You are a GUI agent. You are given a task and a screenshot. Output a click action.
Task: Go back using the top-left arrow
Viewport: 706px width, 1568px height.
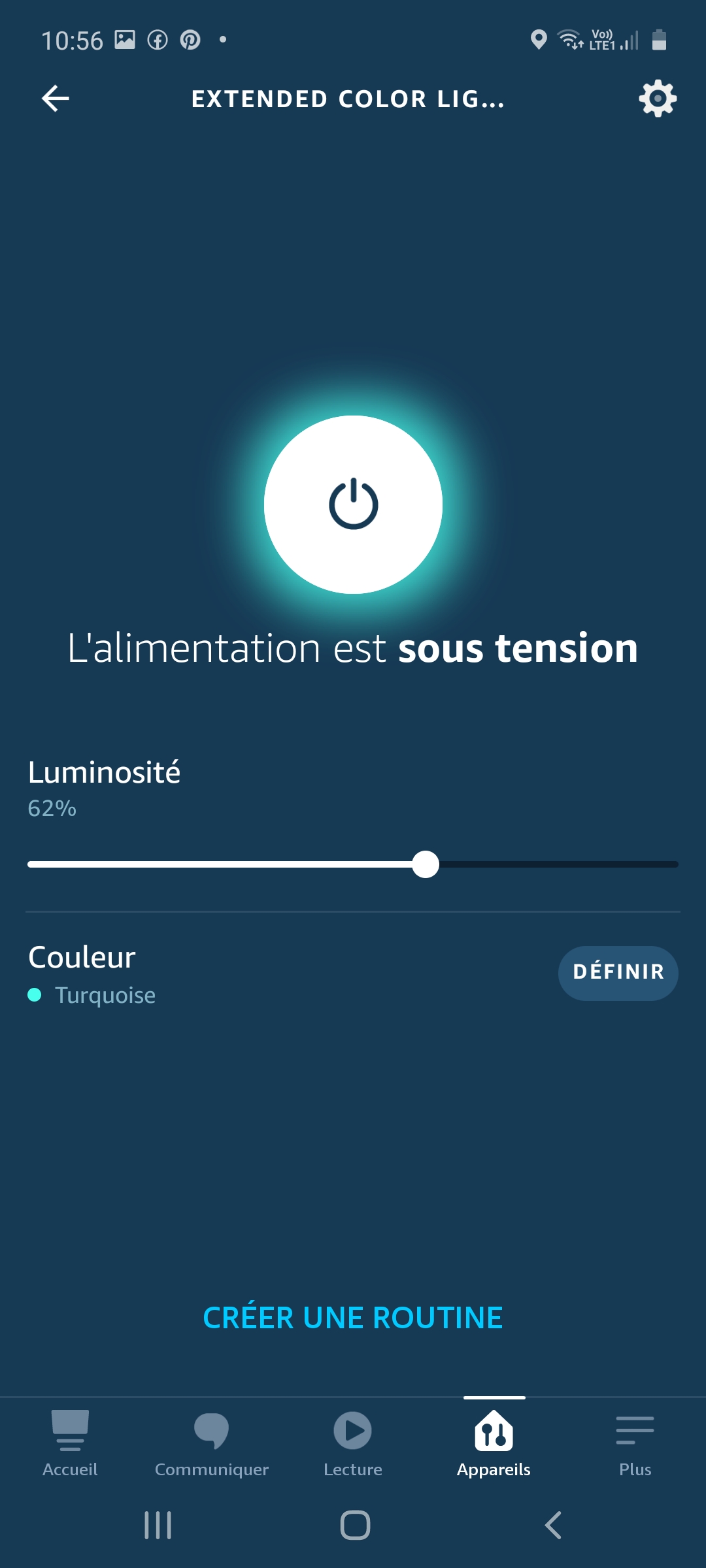pos(56,99)
